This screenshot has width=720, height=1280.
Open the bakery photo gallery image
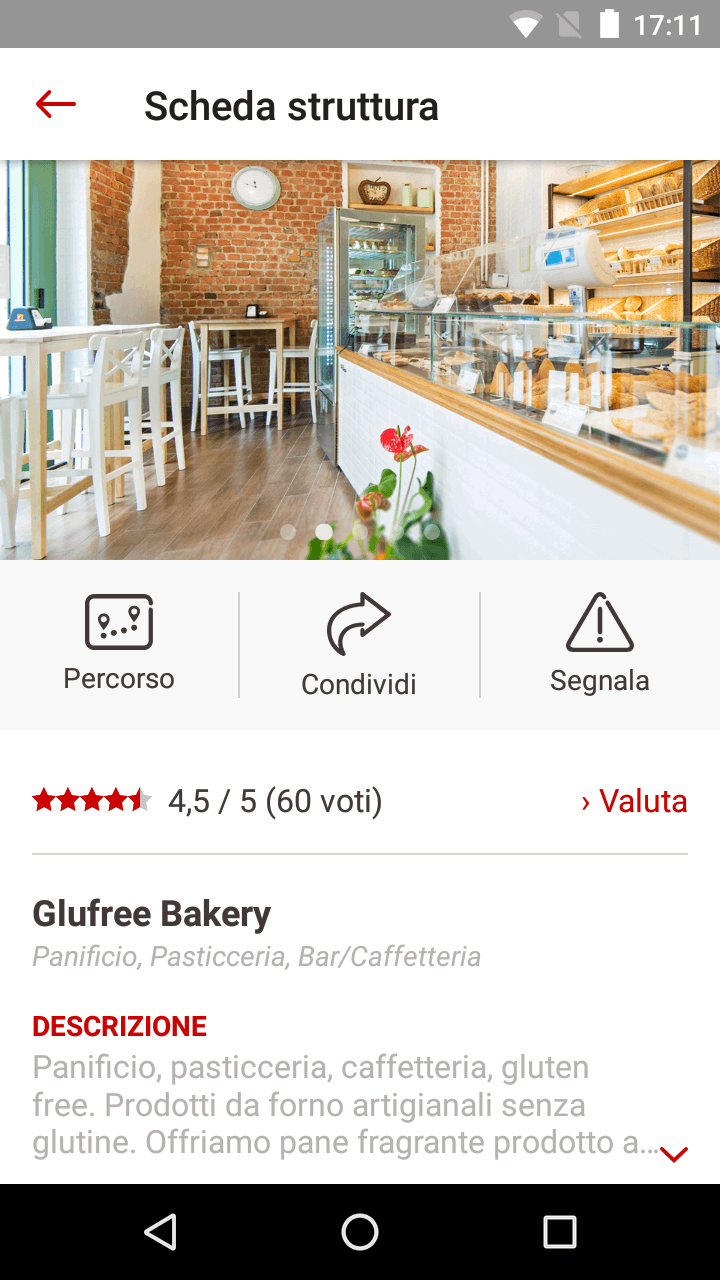coord(360,360)
